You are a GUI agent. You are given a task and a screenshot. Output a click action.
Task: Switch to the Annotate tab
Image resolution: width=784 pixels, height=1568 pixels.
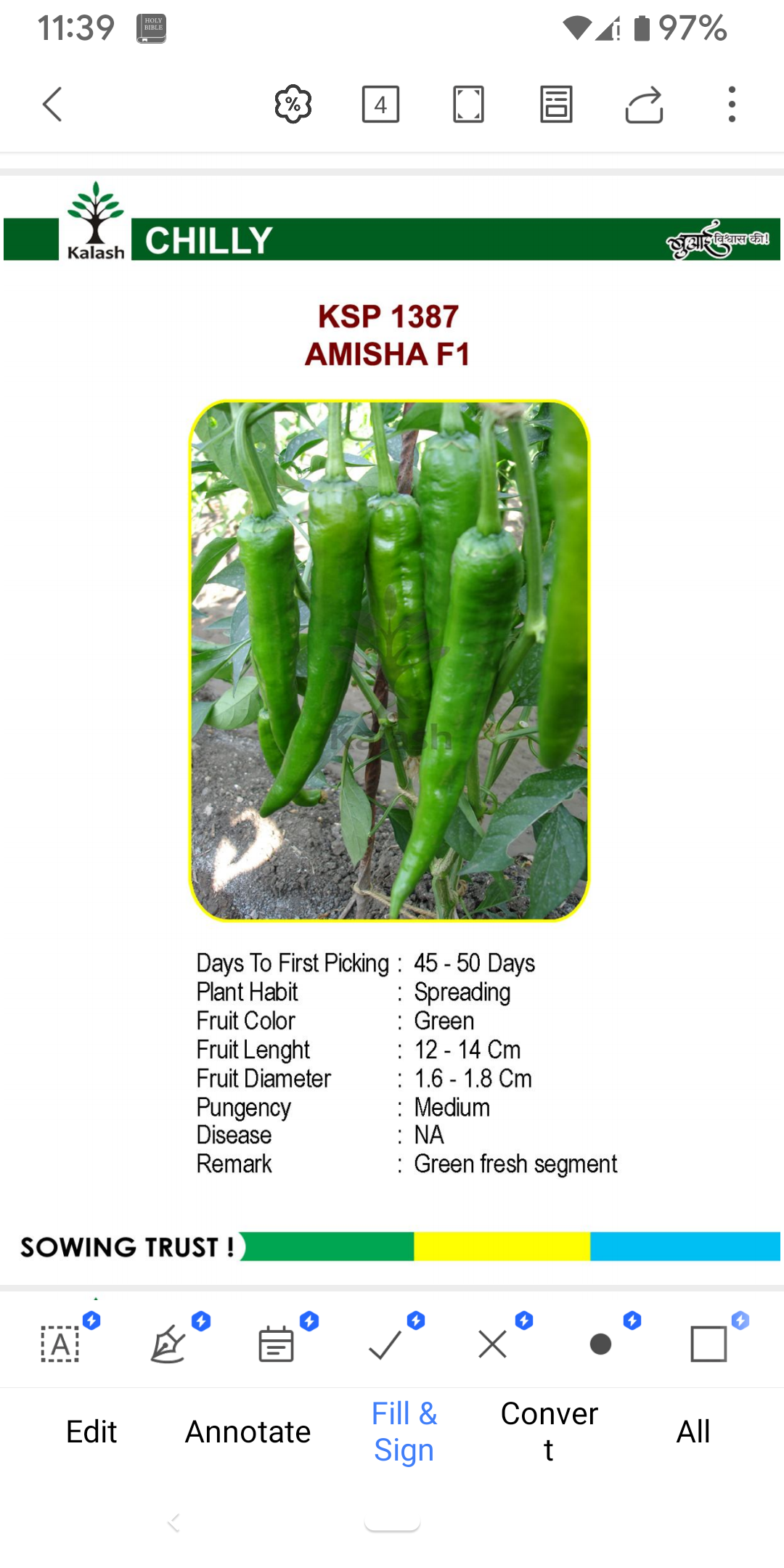pos(248,1432)
